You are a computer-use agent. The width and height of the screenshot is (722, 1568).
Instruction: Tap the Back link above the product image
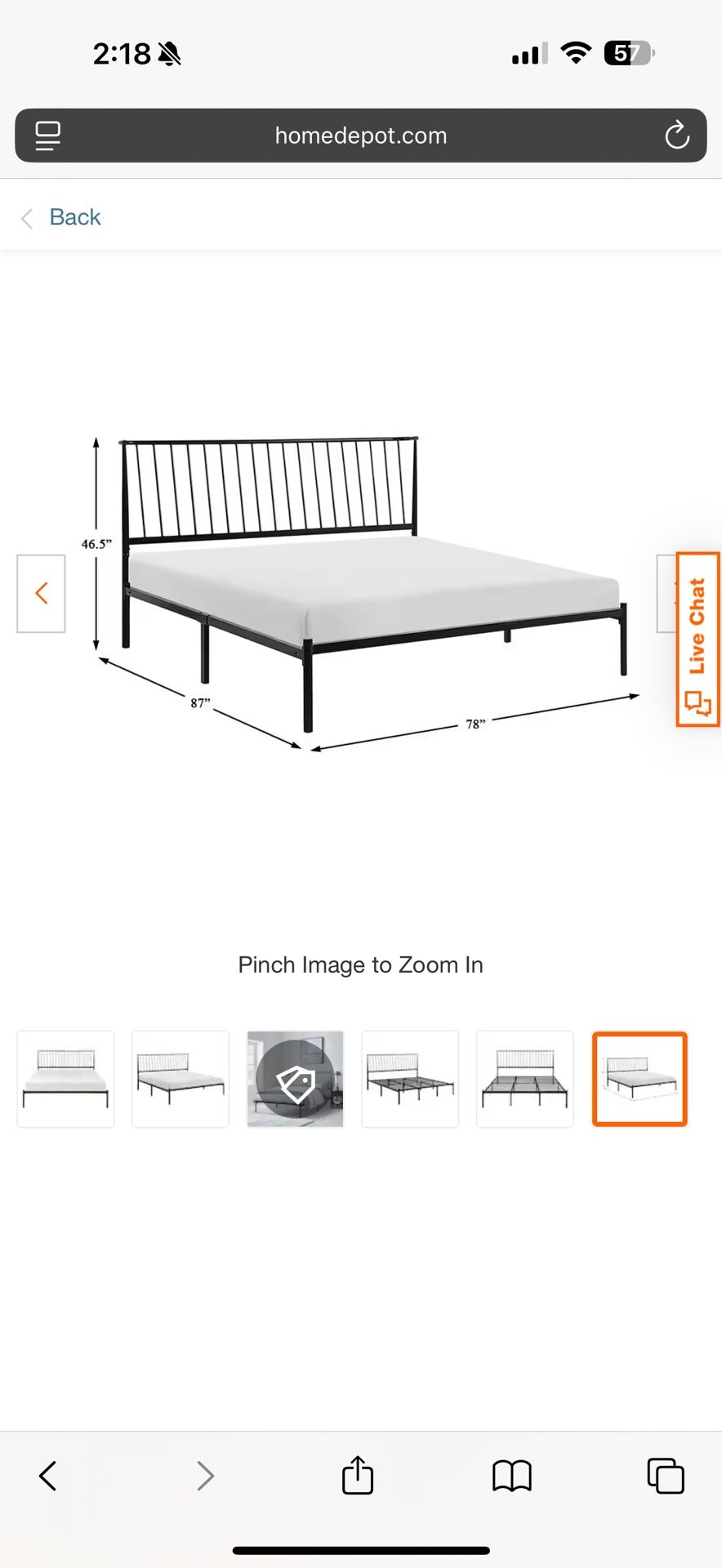(x=75, y=216)
